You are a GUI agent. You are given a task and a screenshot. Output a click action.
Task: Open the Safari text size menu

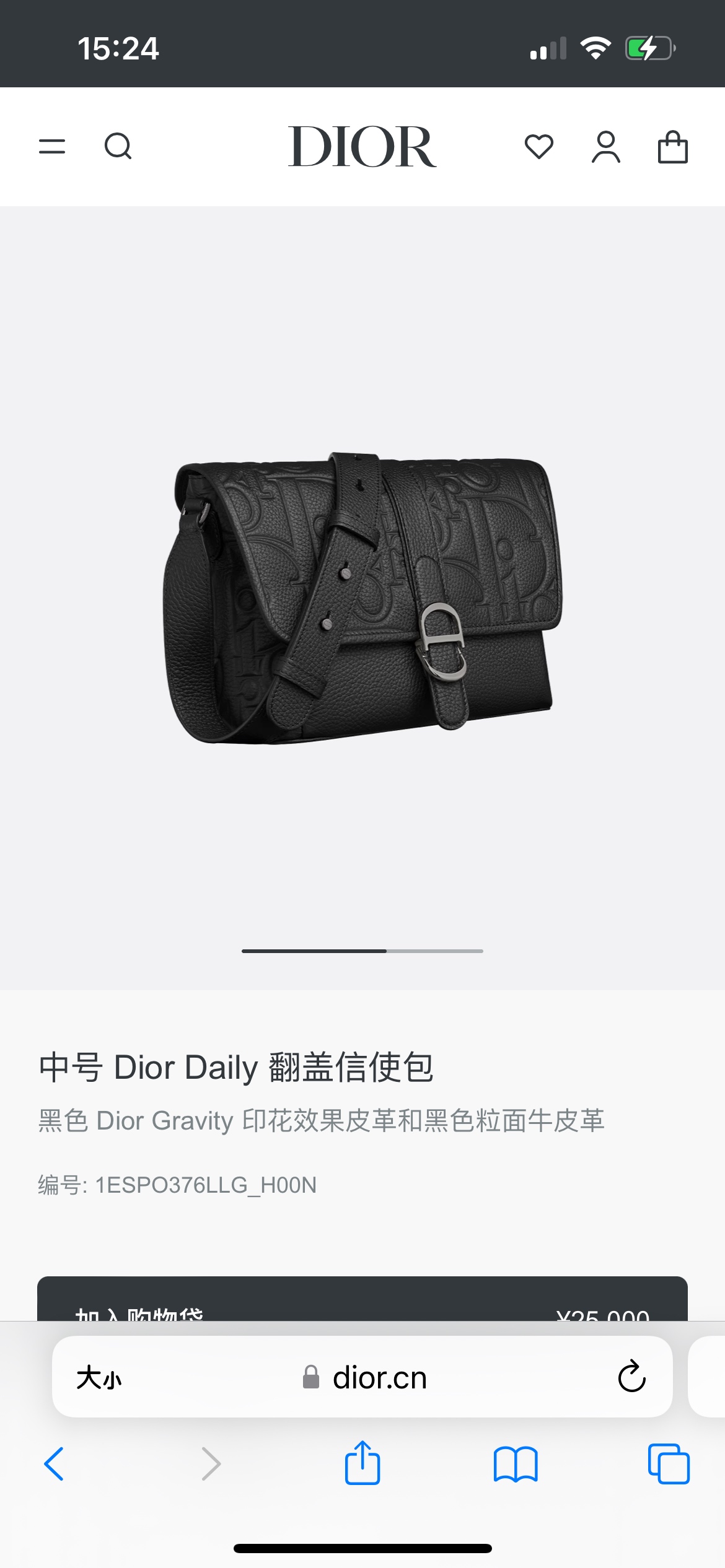click(x=99, y=1379)
